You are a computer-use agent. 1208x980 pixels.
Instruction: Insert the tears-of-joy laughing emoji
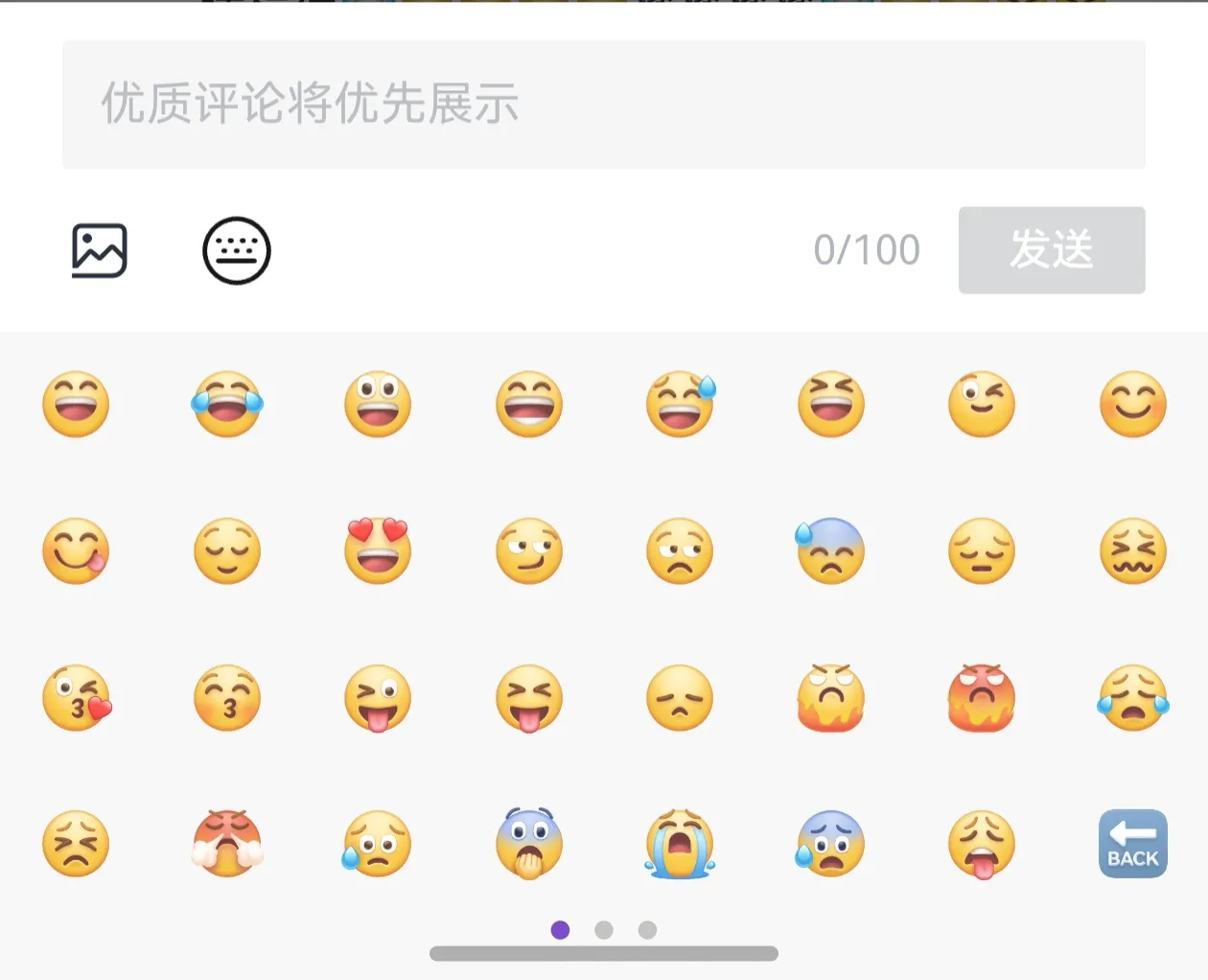[227, 404]
